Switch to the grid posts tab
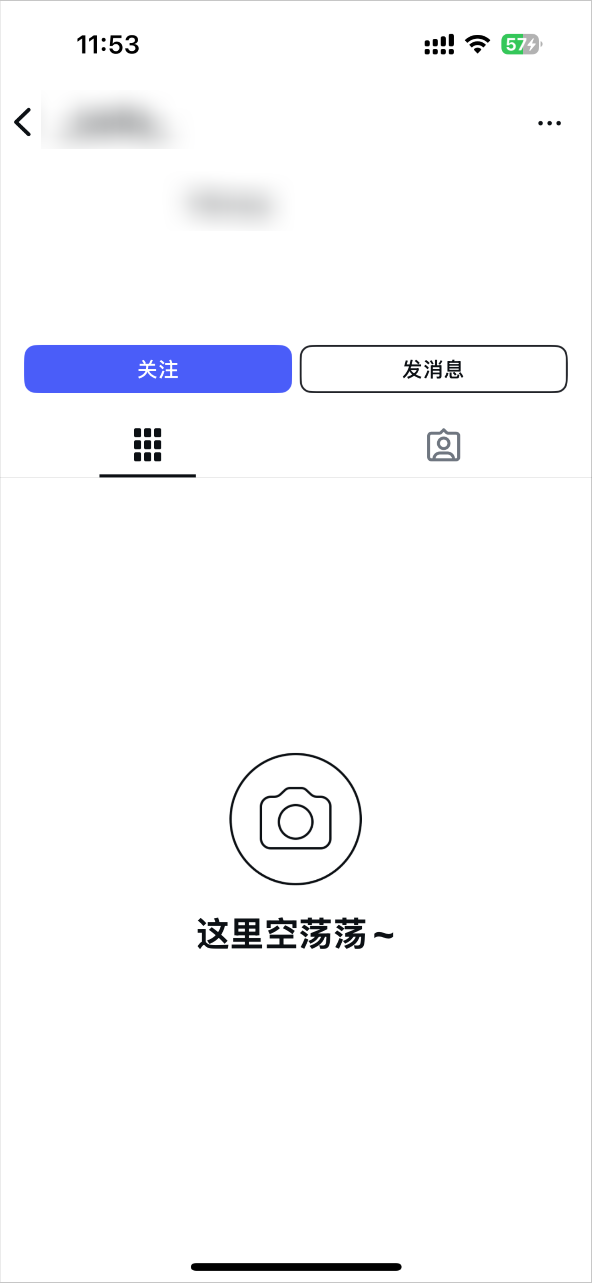Viewport: 592px width, 1283px height. pos(148,445)
